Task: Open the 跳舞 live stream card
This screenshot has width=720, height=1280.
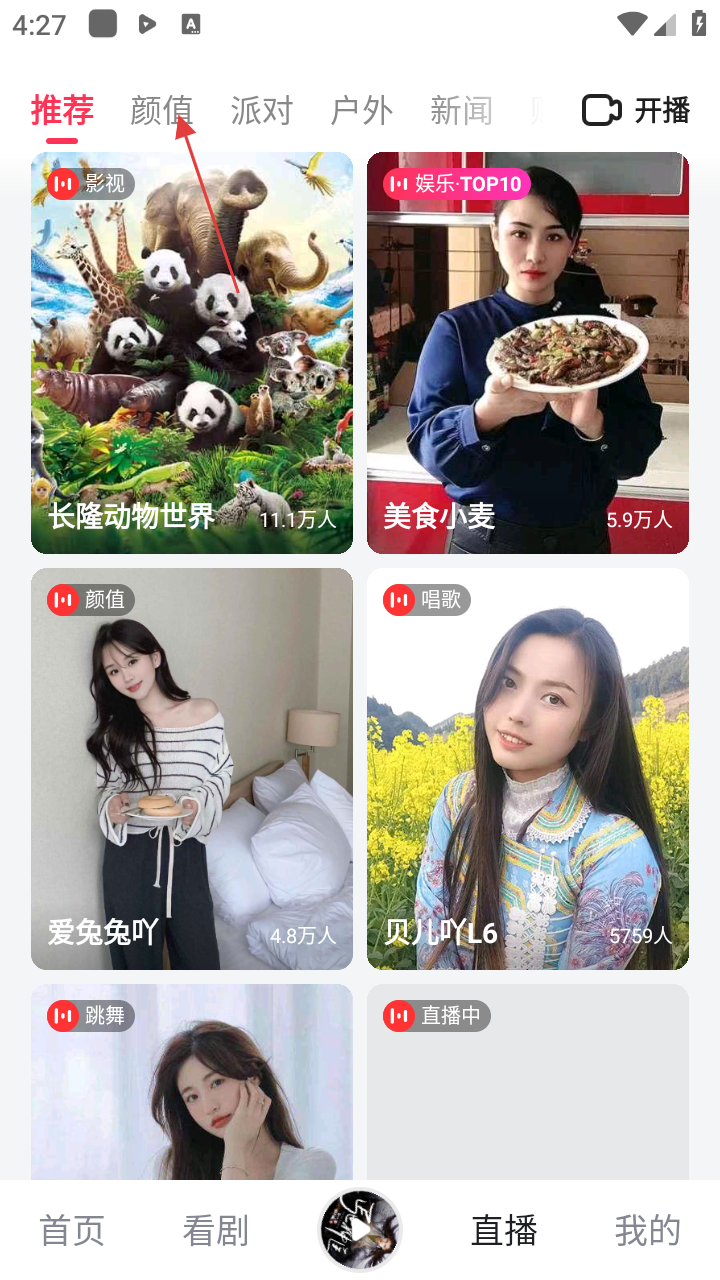Action: pos(192,1080)
